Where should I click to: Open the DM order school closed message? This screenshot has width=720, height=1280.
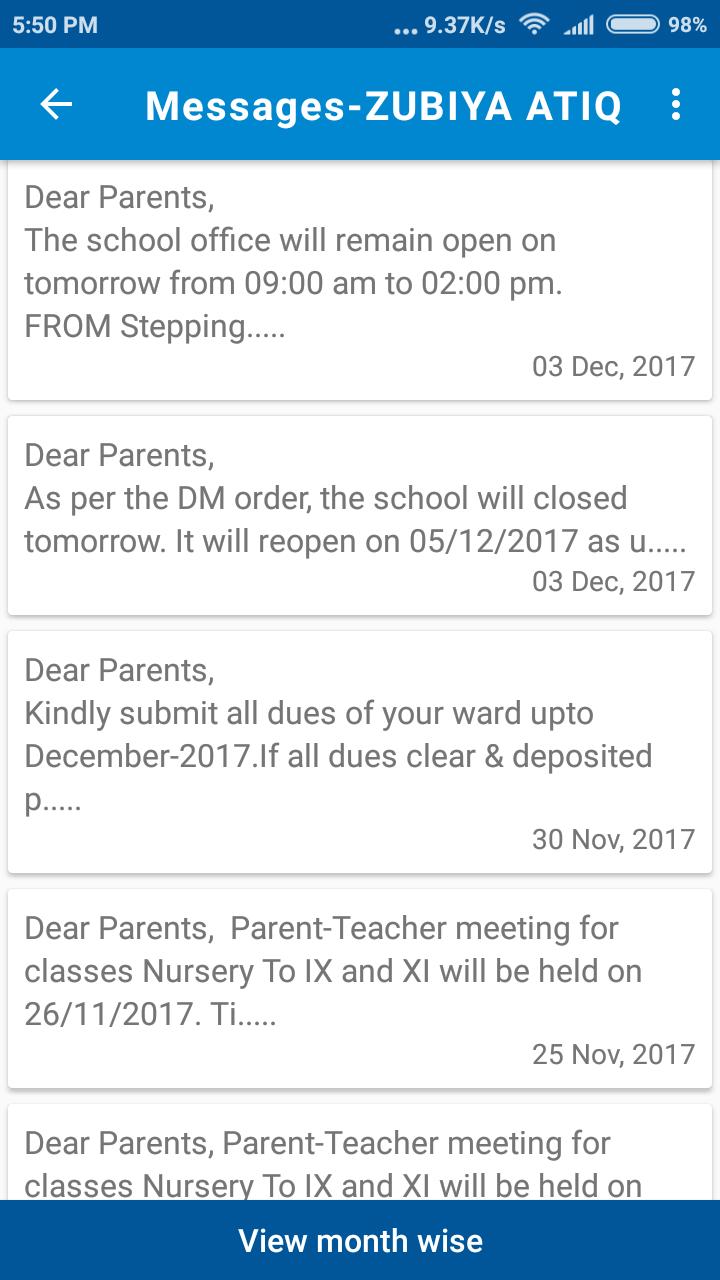pyautogui.click(x=360, y=516)
